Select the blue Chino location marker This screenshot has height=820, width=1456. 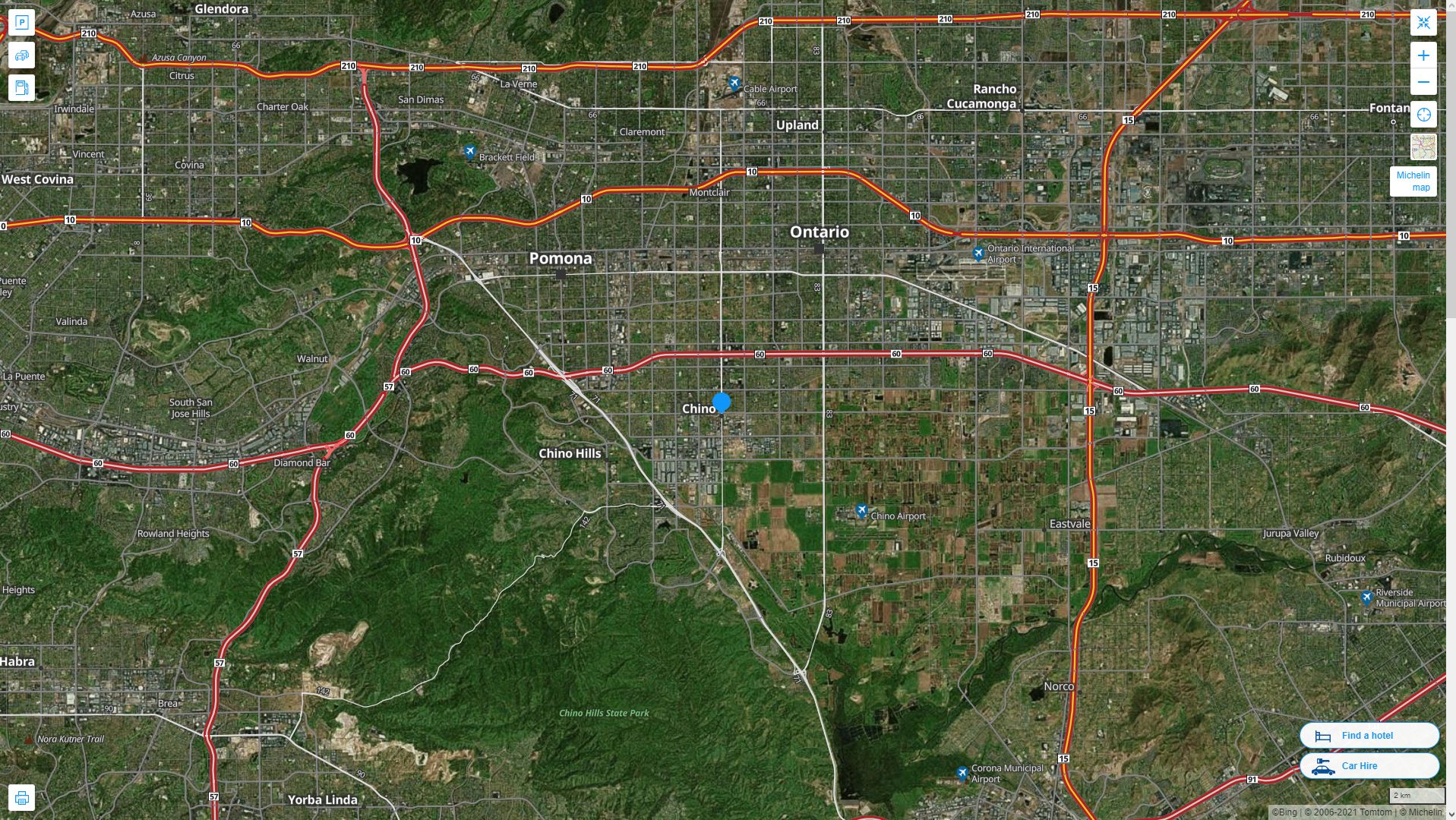722,402
